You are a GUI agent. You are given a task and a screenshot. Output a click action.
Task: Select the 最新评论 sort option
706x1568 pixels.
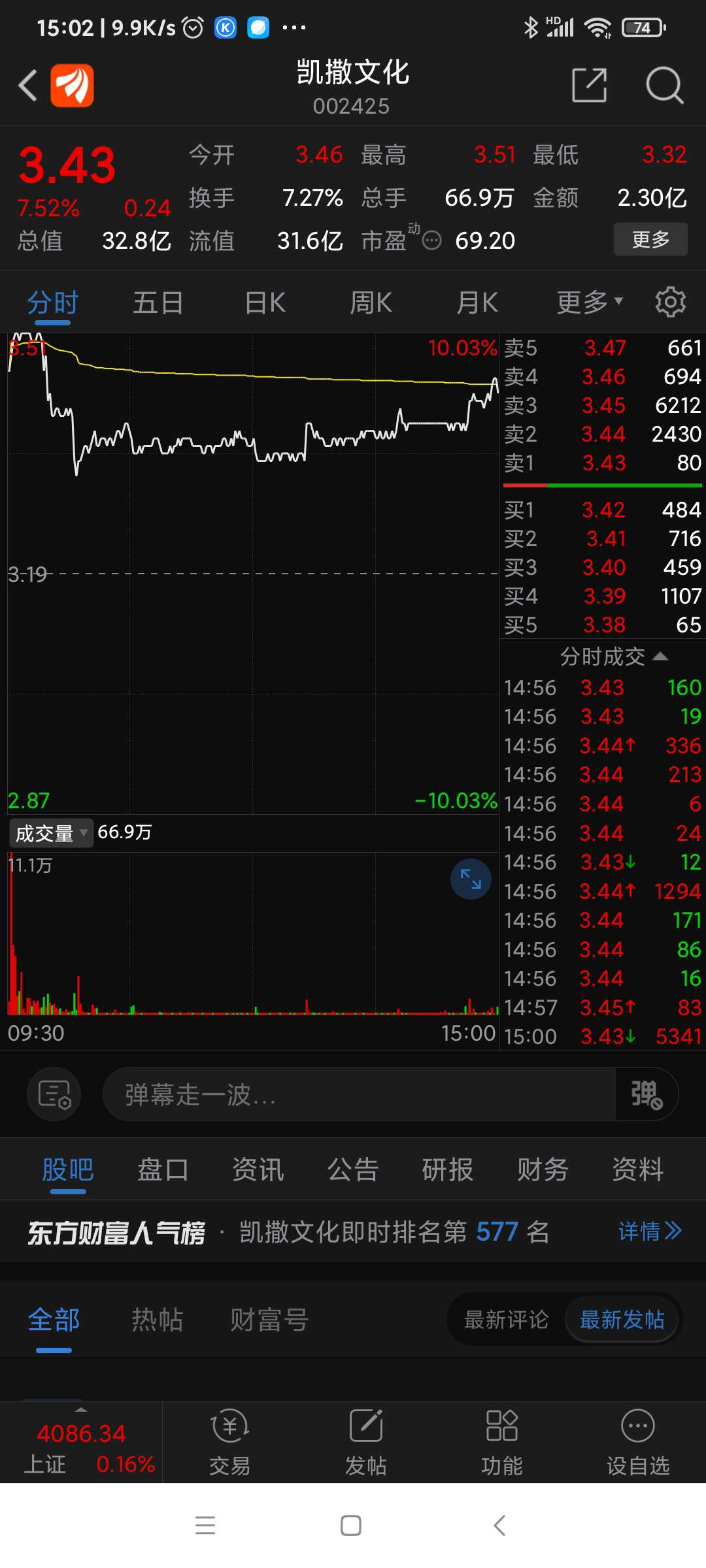tap(506, 1320)
